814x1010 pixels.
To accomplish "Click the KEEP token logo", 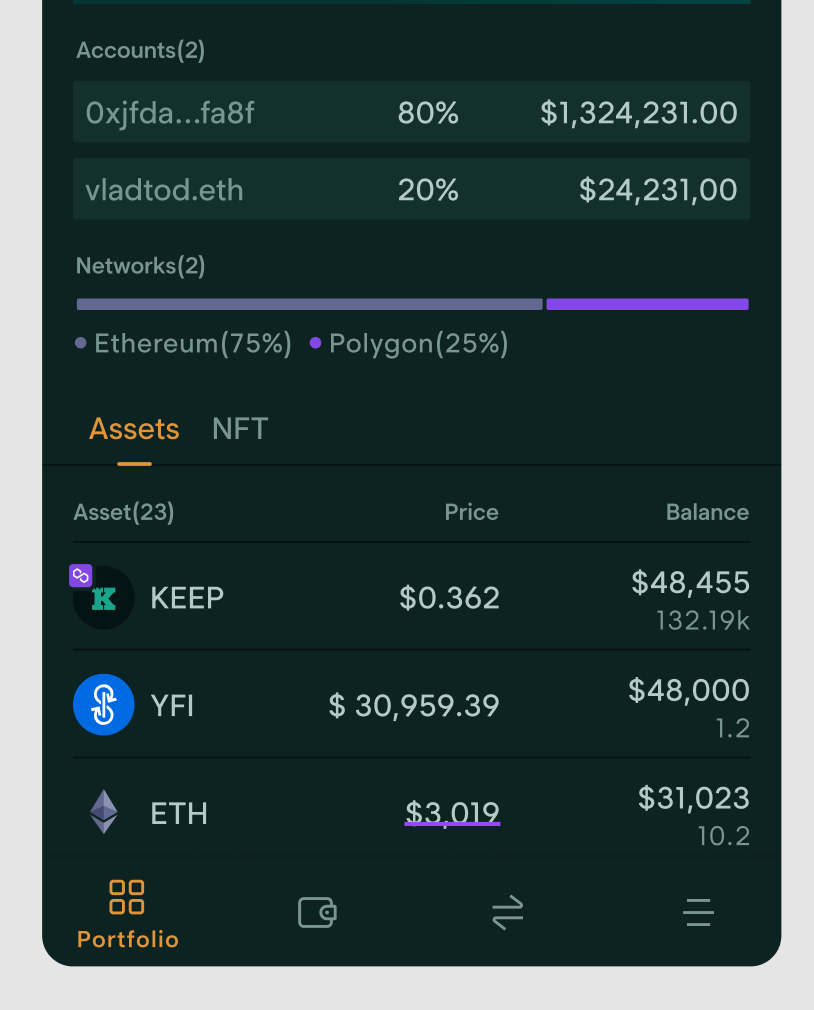I will click(x=103, y=597).
